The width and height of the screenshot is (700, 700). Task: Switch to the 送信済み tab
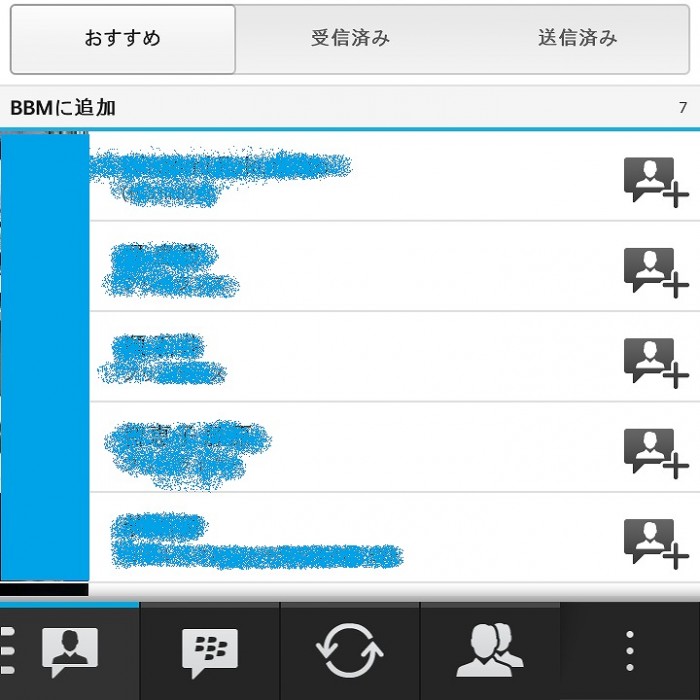[x=577, y=40]
